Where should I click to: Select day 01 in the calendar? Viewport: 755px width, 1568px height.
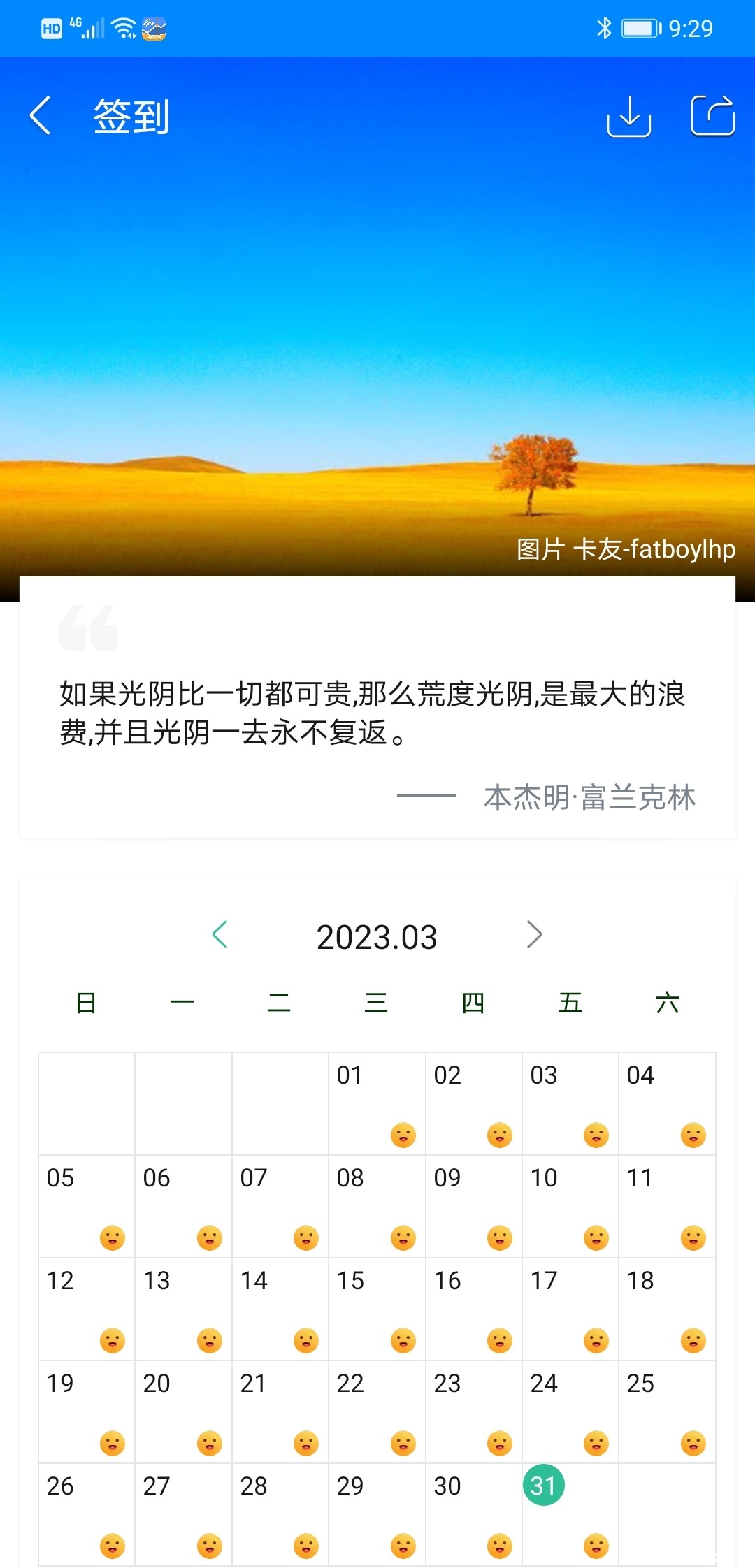[x=376, y=1103]
